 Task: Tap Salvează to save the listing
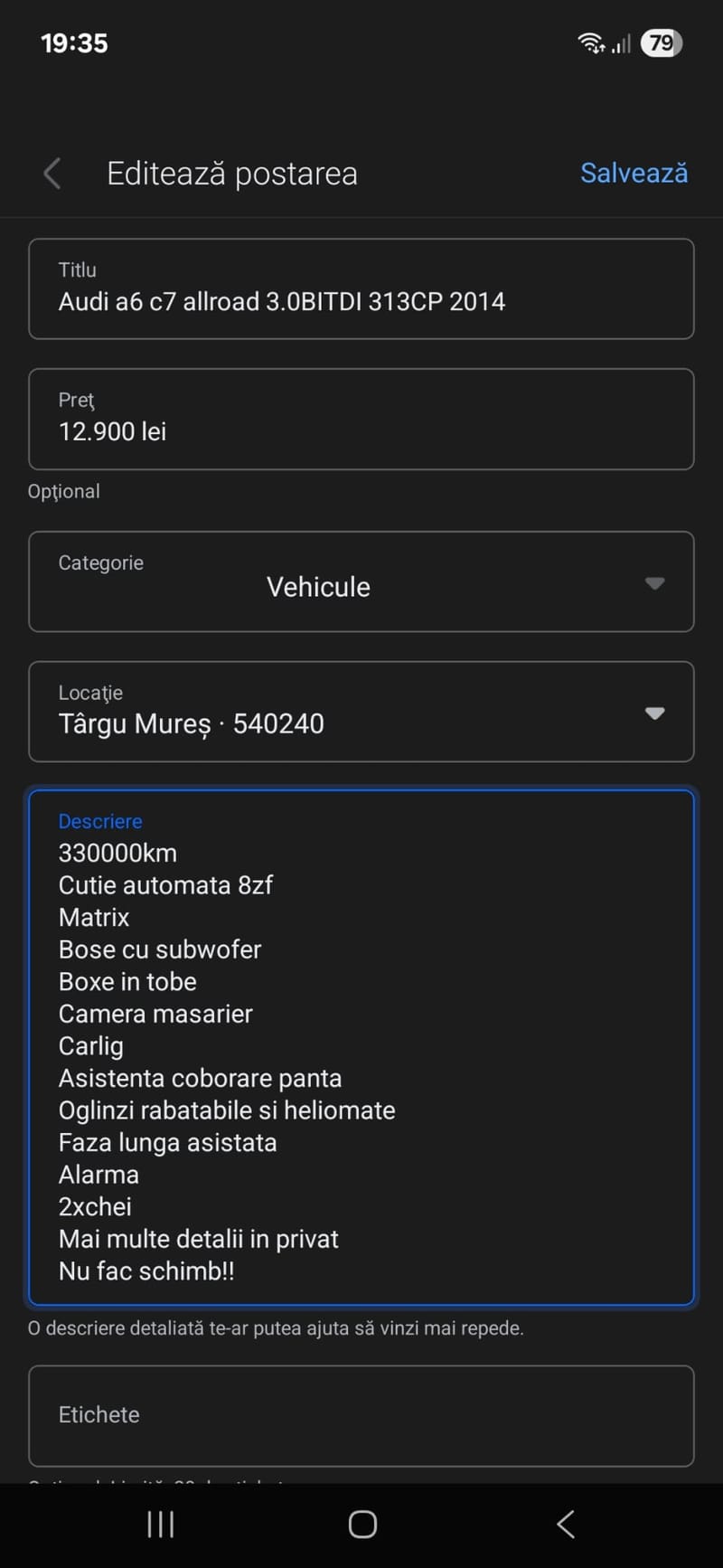[x=634, y=173]
